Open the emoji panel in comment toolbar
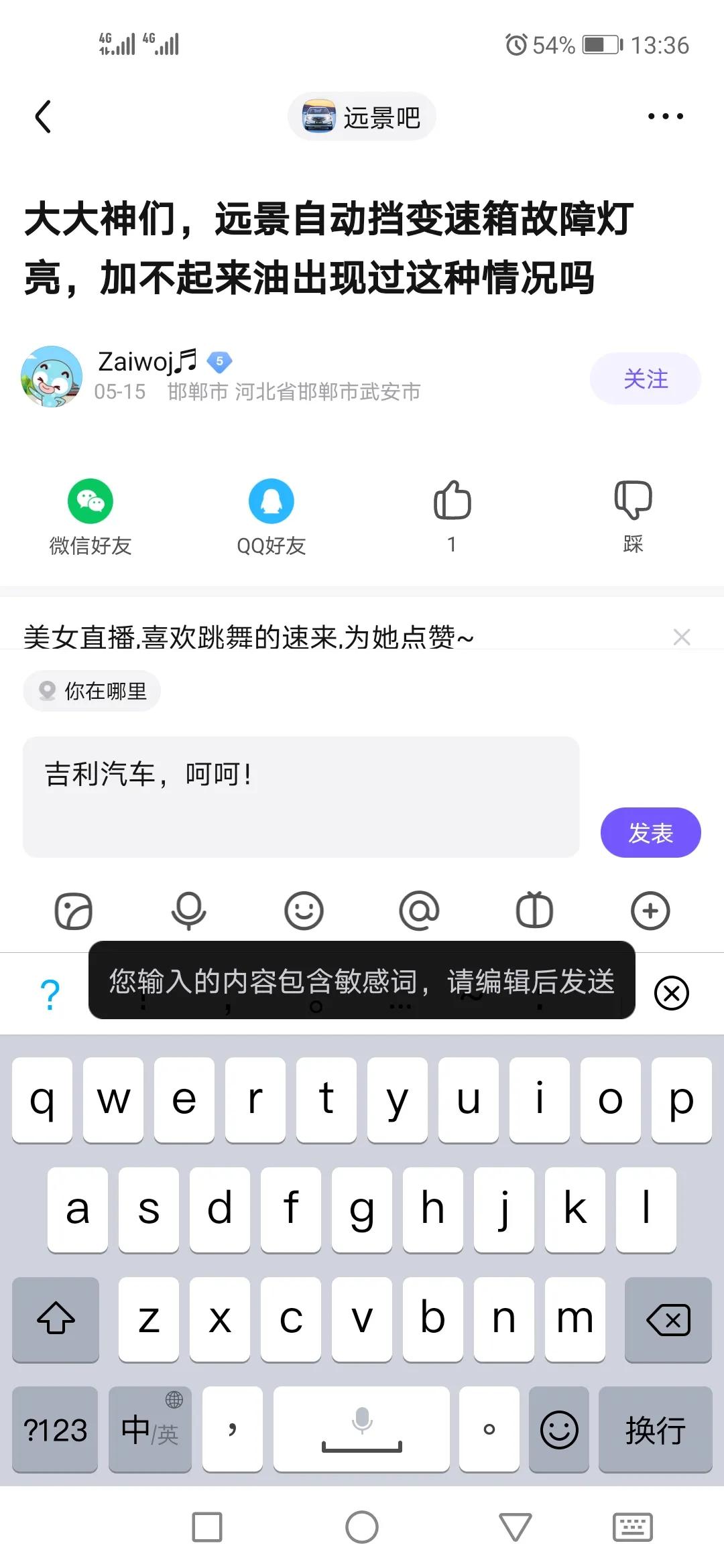This screenshot has height=1568, width=724. [x=304, y=910]
